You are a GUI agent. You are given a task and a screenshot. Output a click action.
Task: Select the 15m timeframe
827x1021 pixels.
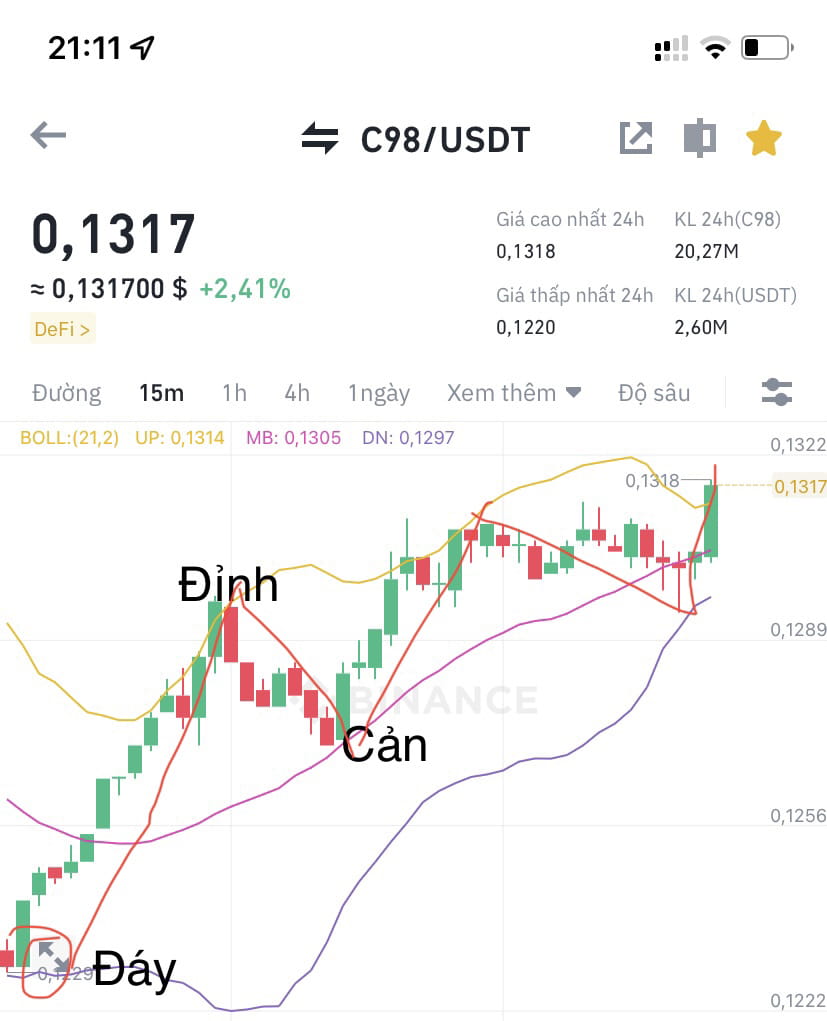pyautogui.click(x=161, y=393)
